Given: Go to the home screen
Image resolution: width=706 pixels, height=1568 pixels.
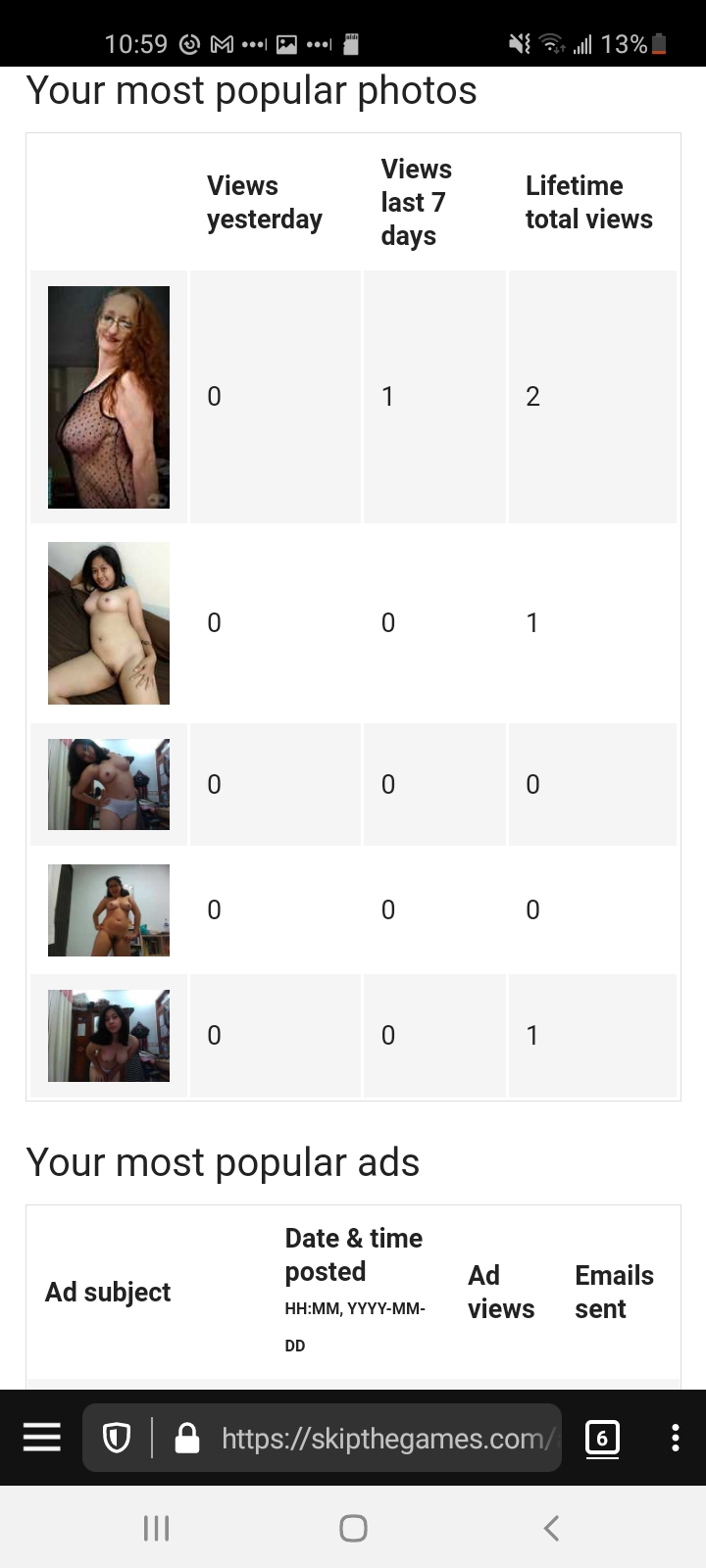Looking at the screenshot, I should [353, 1528].
